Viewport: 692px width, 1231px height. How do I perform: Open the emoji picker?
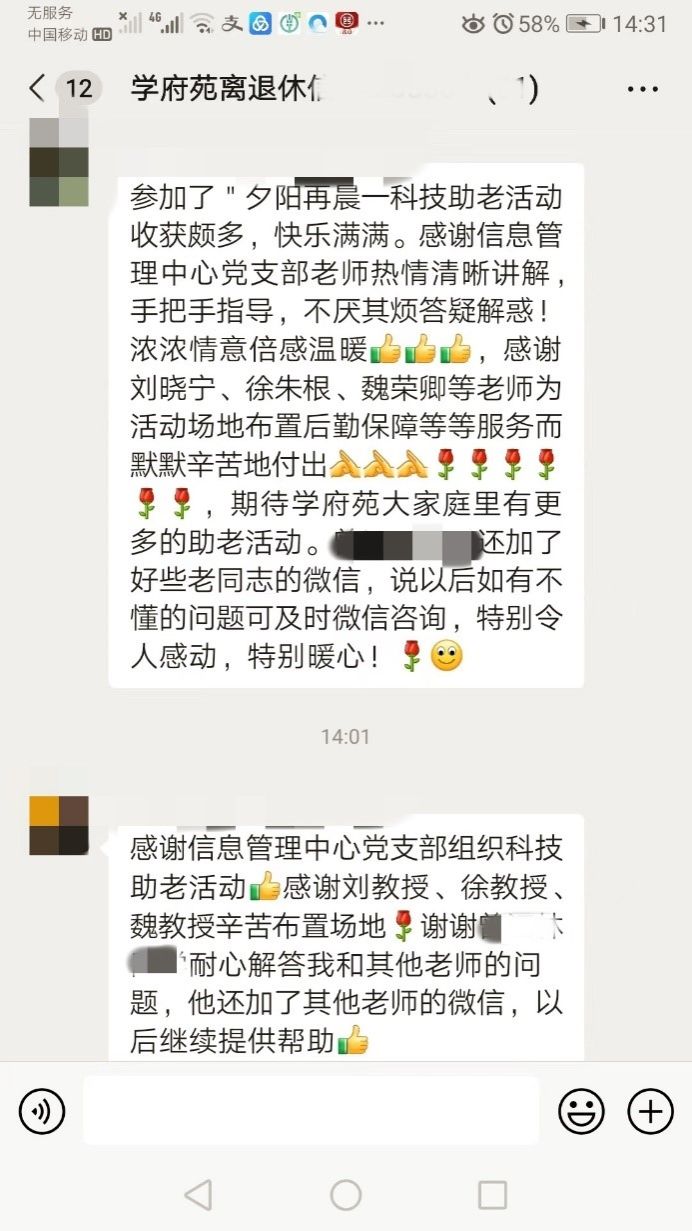(x=581, y=1111)
